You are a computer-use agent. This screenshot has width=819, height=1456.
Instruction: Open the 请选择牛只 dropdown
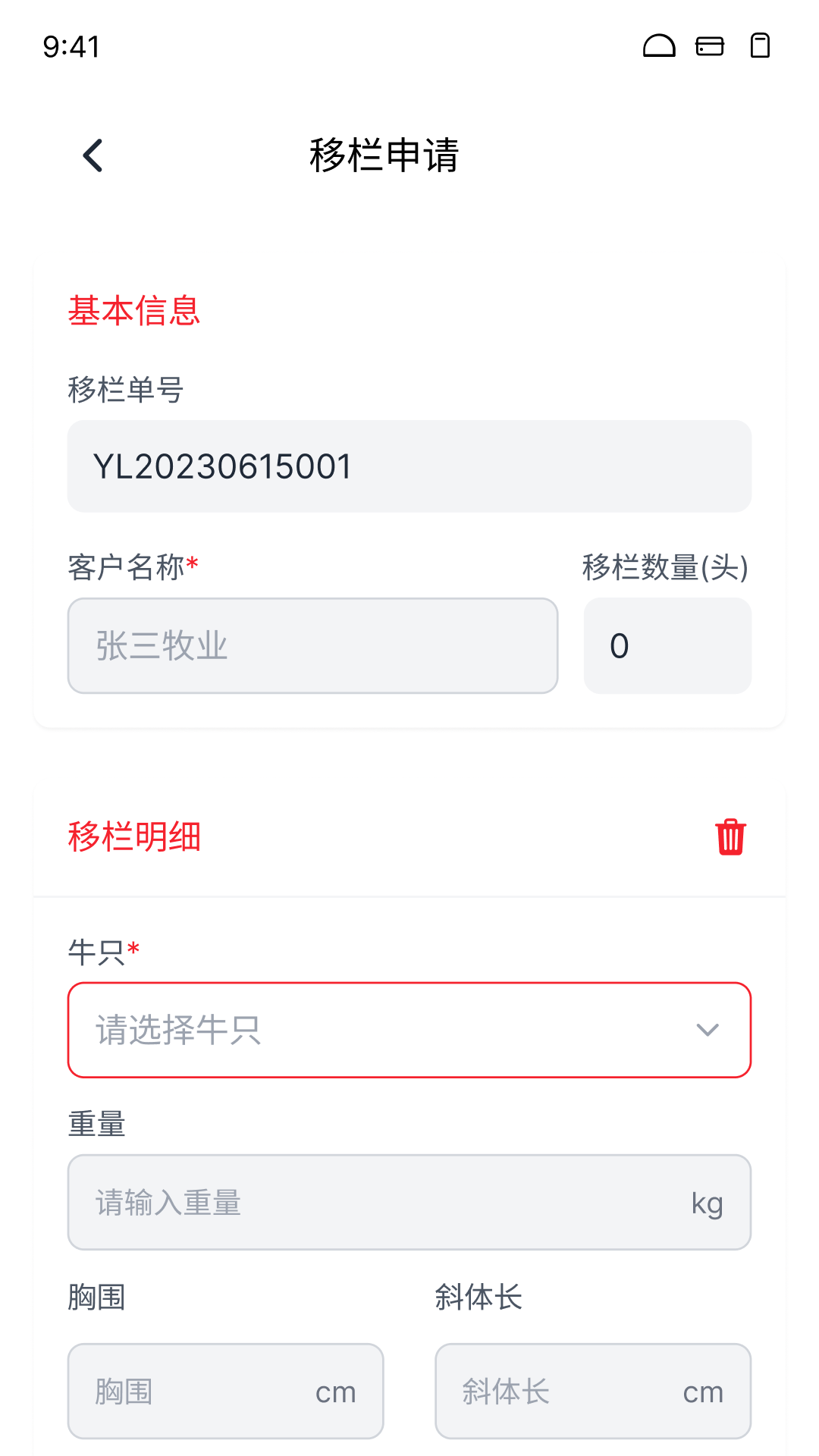click(x=409, y=1029)
